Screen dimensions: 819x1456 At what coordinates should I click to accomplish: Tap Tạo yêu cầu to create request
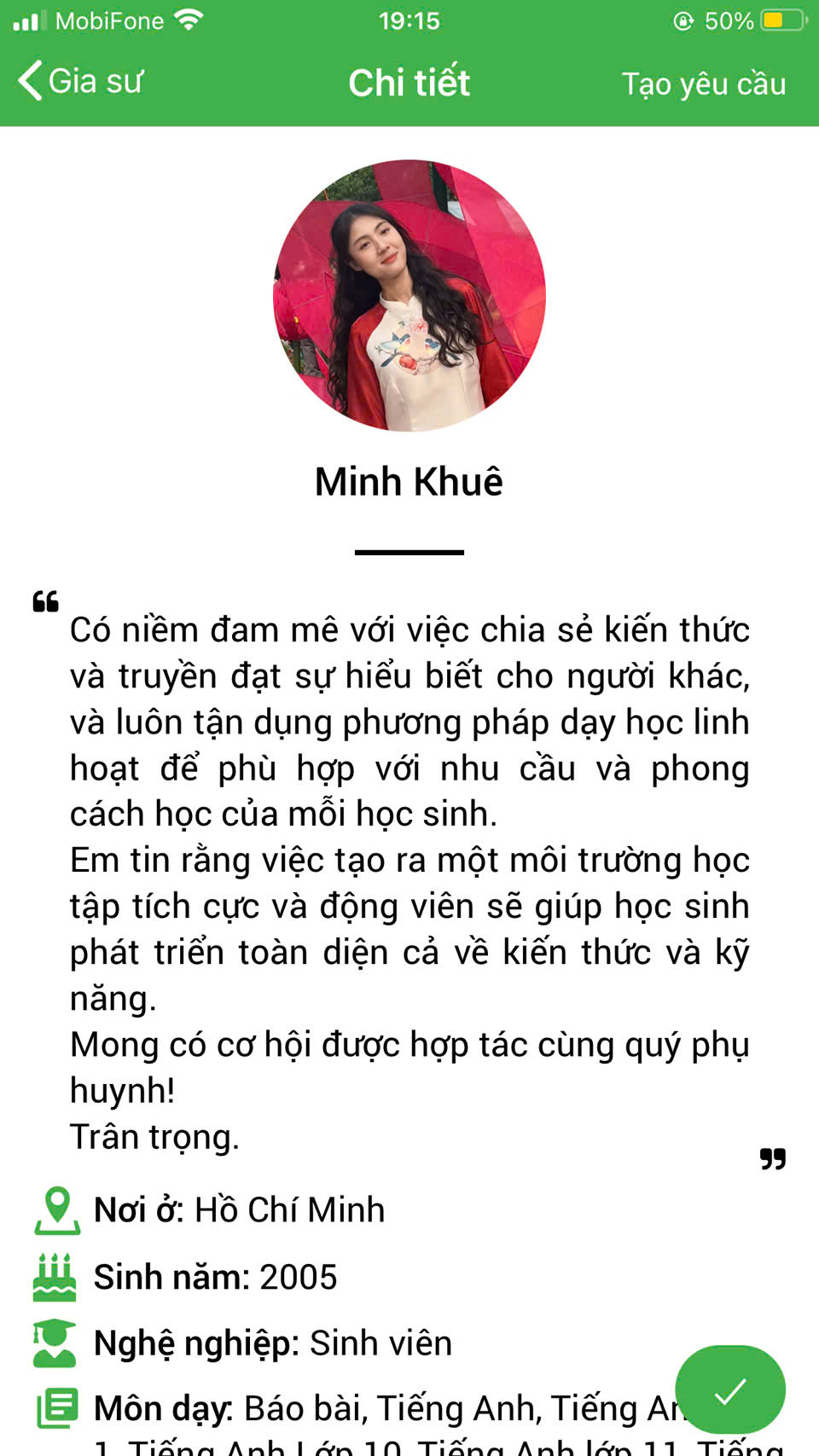703,84
